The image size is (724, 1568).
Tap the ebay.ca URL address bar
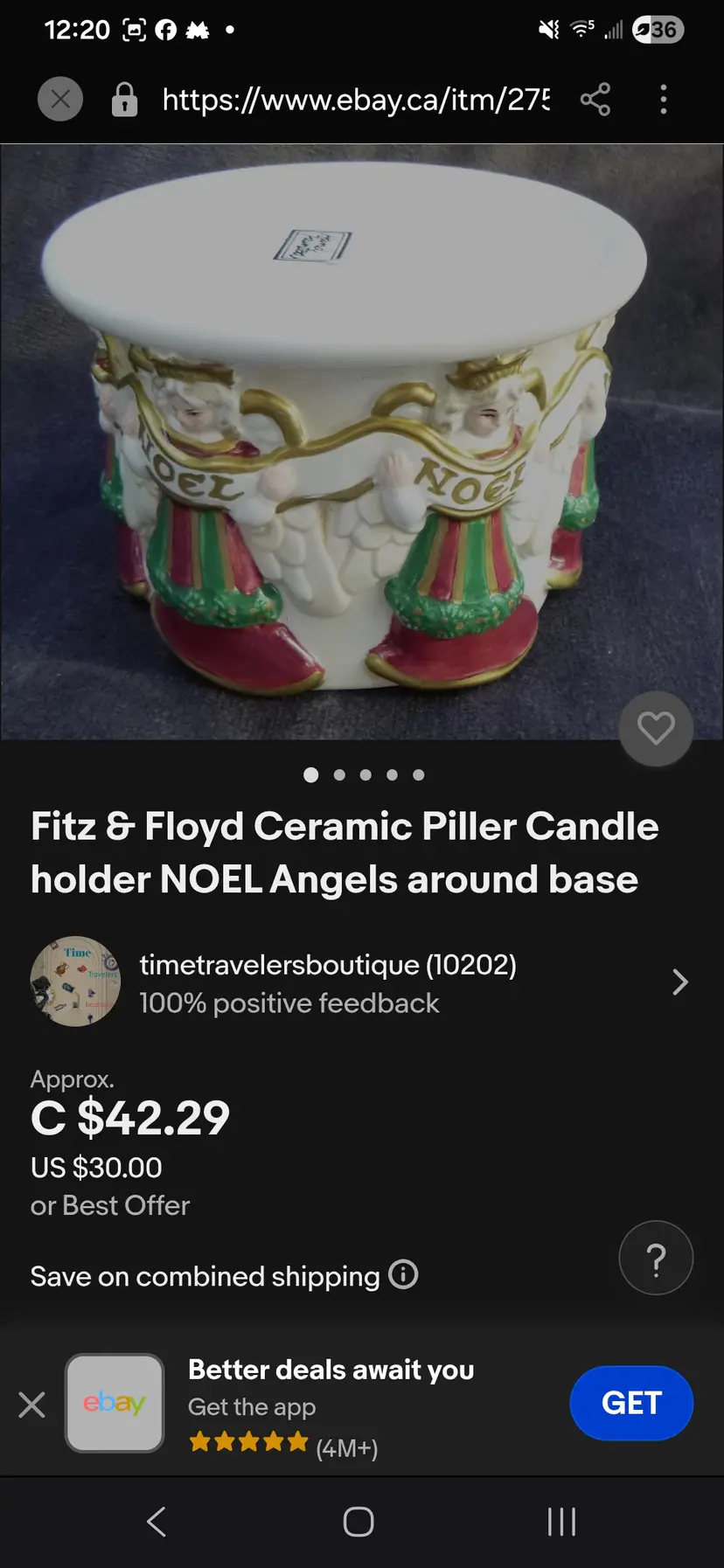[x=355, y=100]
